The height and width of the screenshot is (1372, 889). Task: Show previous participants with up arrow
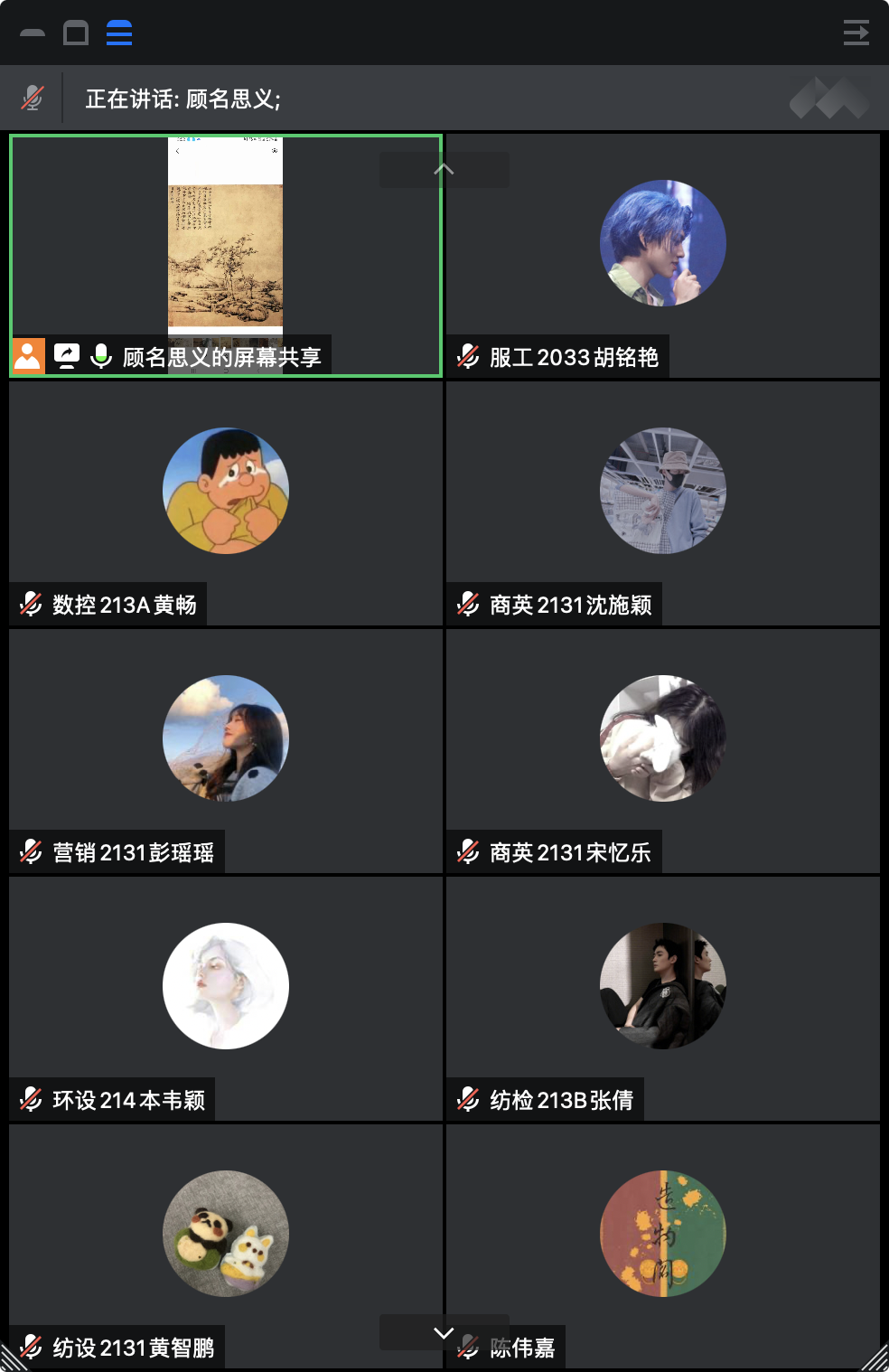click(444, 170)
